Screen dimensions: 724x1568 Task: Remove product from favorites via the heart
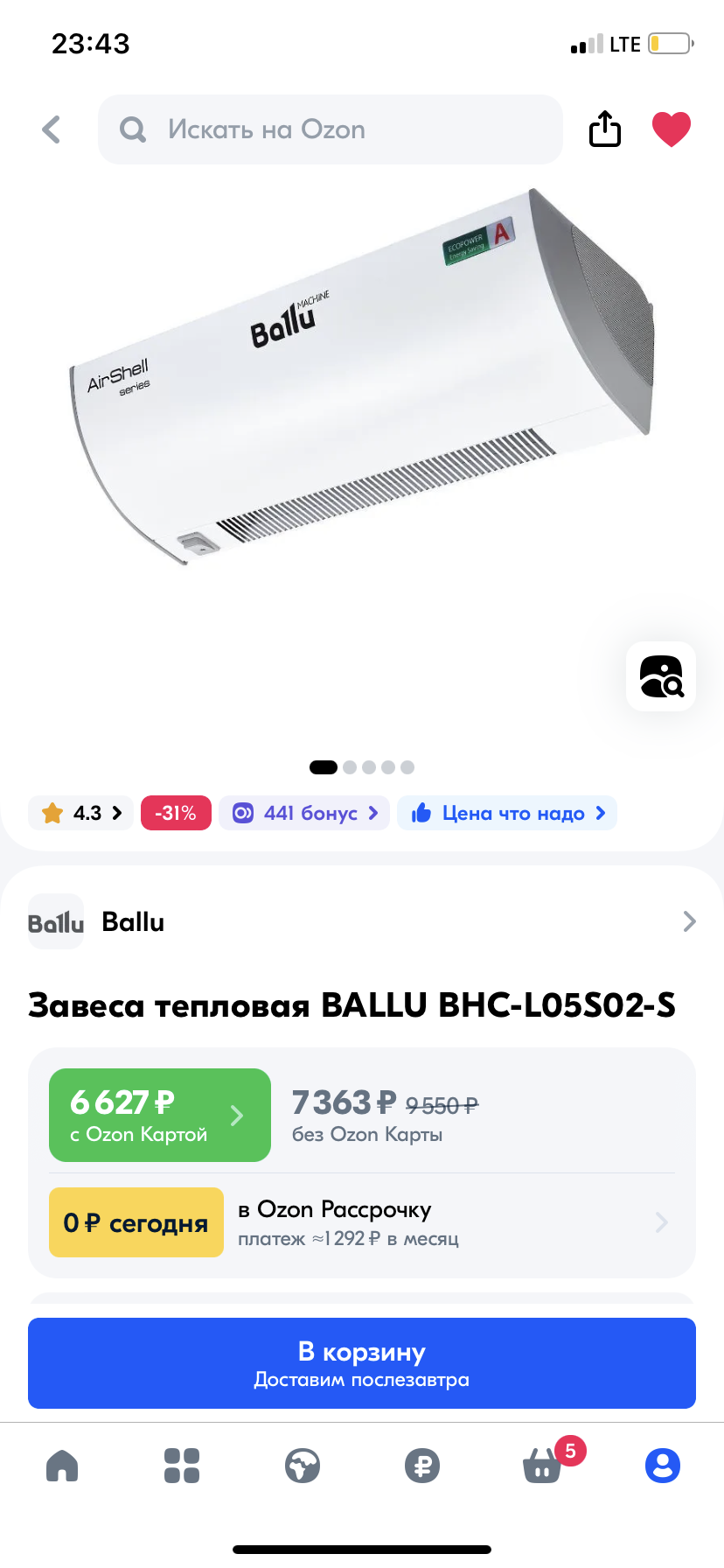click(671, 129)
